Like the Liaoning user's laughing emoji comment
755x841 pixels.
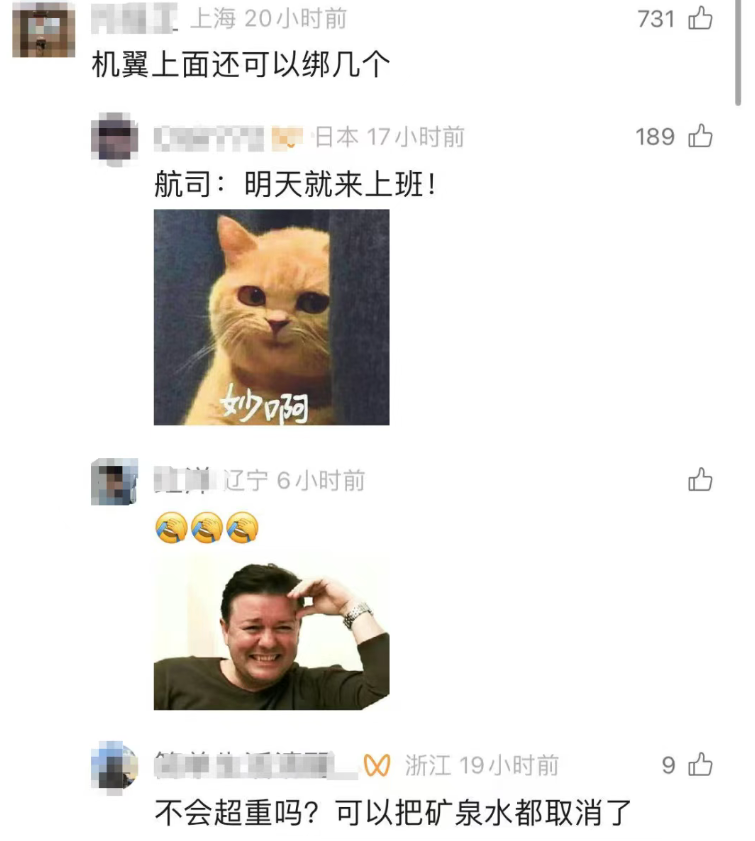(x=700, y=480)
